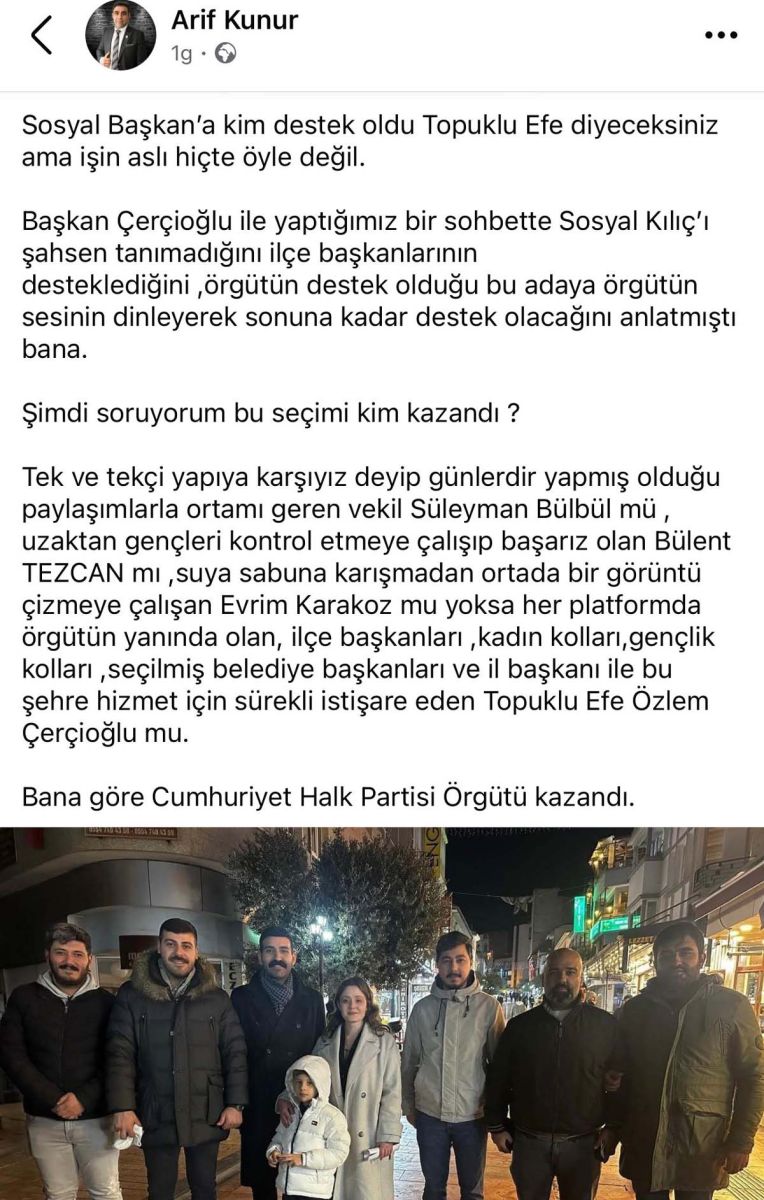This screenshot has height=1200, width=764.
Task: Open the three-dot post options menu
Action: tap(720, 35)
